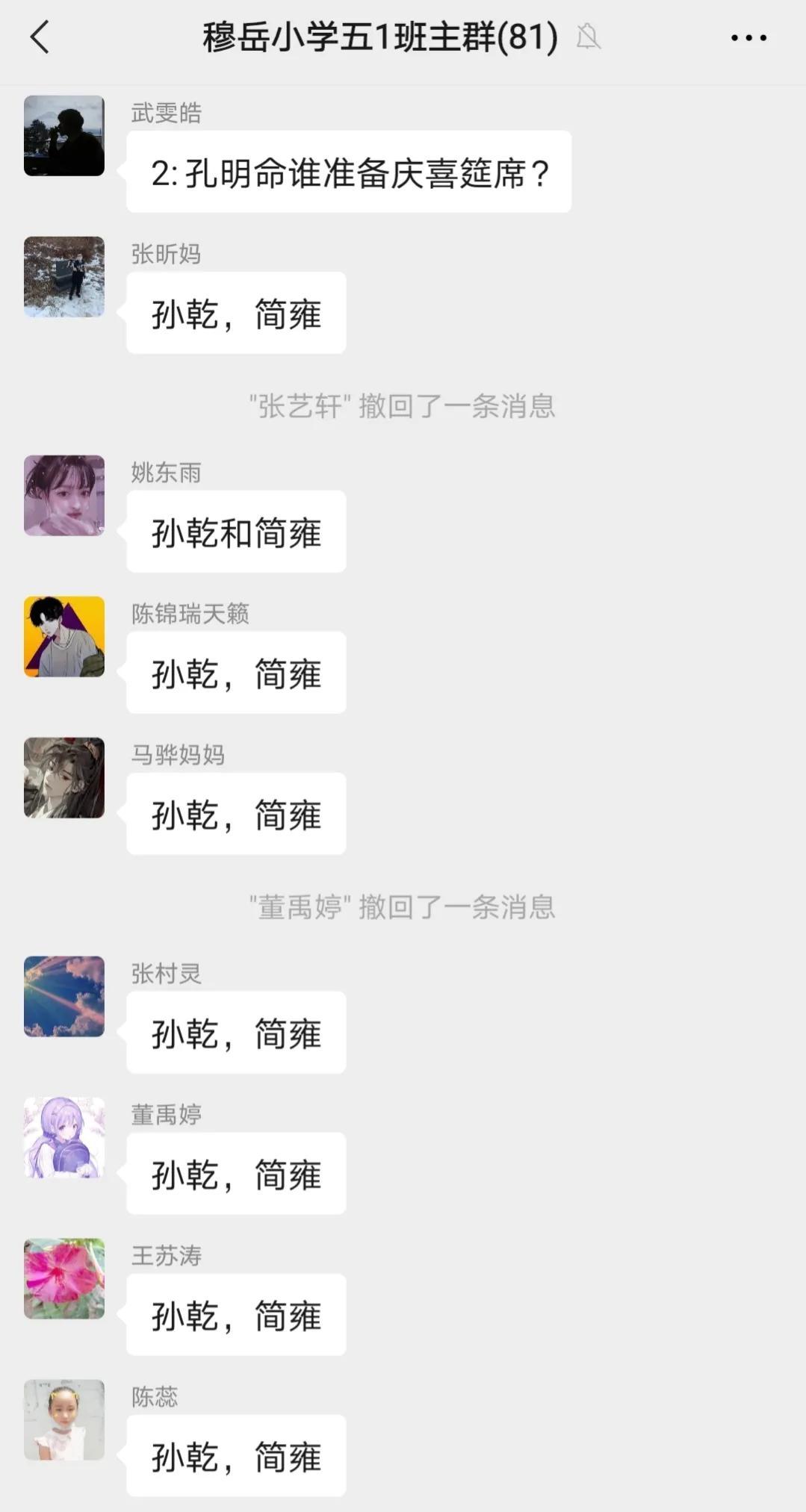Go back from the group chat
This screenshot has width=806, height=1512.
click(x=40, y=37)
